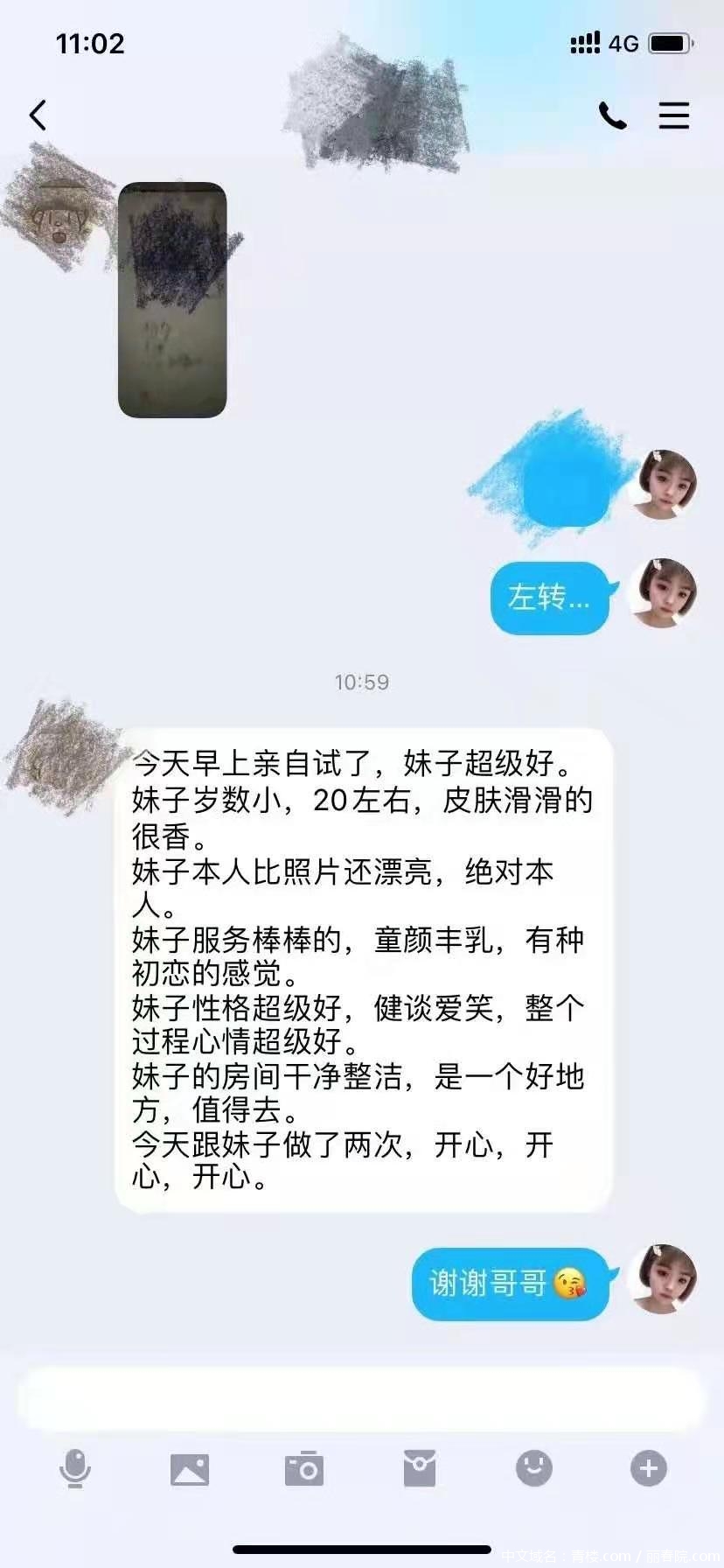The image size is (724, 1568).
Task: Start a voice call
Action: pyautogui.click(x=612, y=115)
